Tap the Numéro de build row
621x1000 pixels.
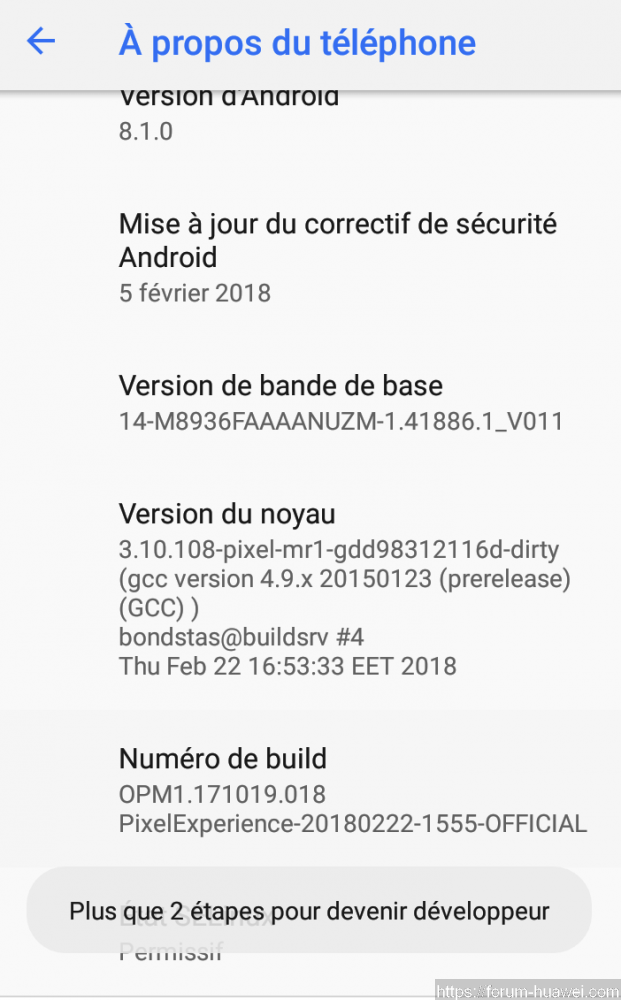click(x=310, y=790)
